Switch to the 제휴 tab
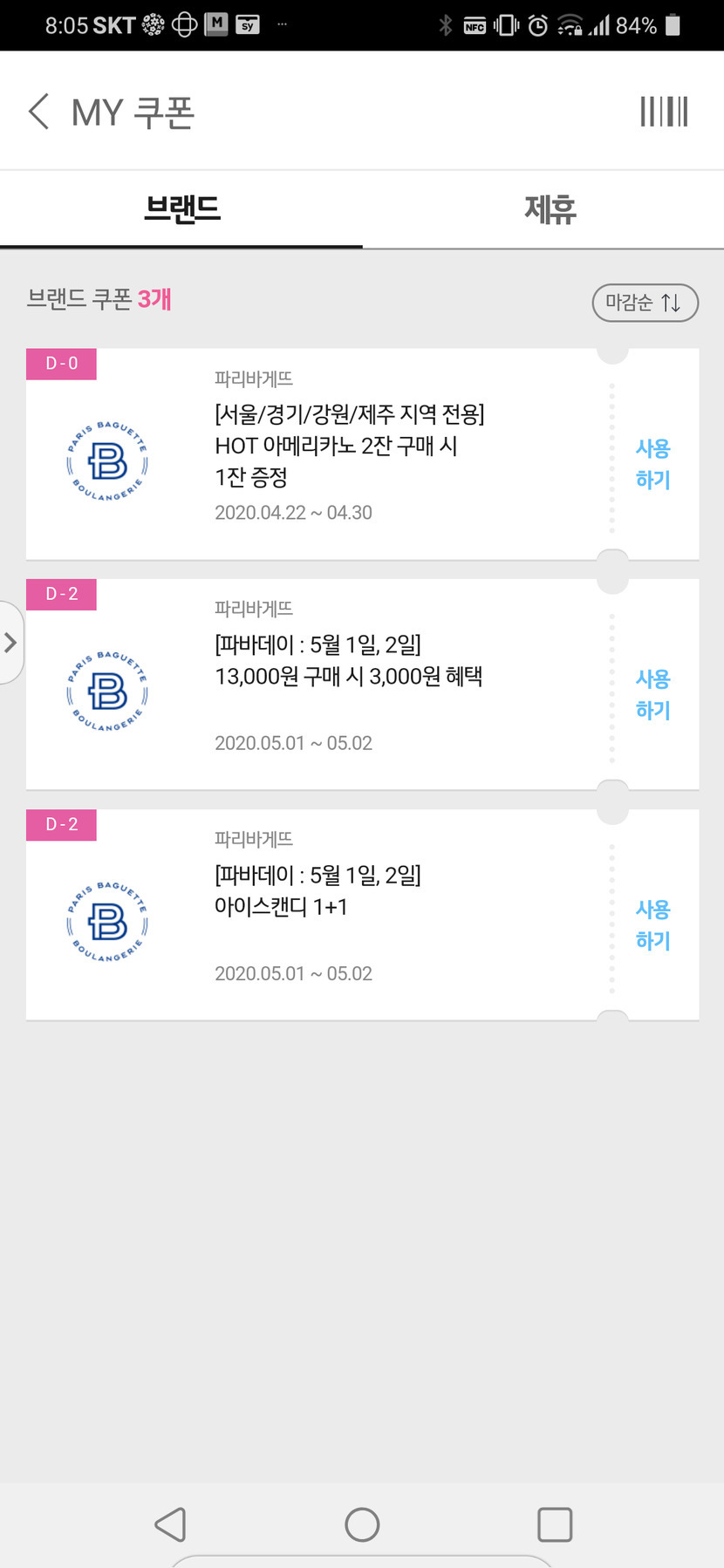724x1568 pixels. coord(550,209)
